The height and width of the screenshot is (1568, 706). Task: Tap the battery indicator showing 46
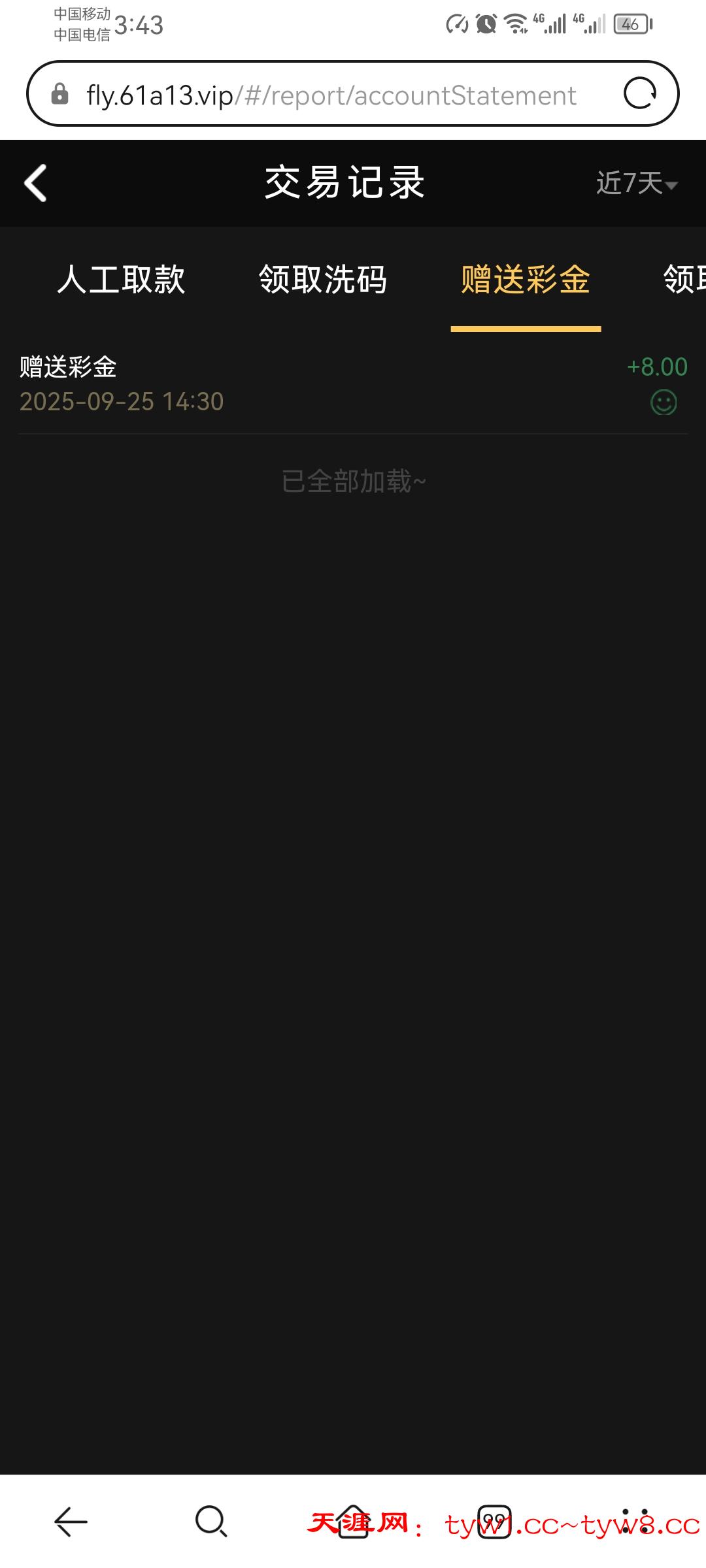coord(630,24)
